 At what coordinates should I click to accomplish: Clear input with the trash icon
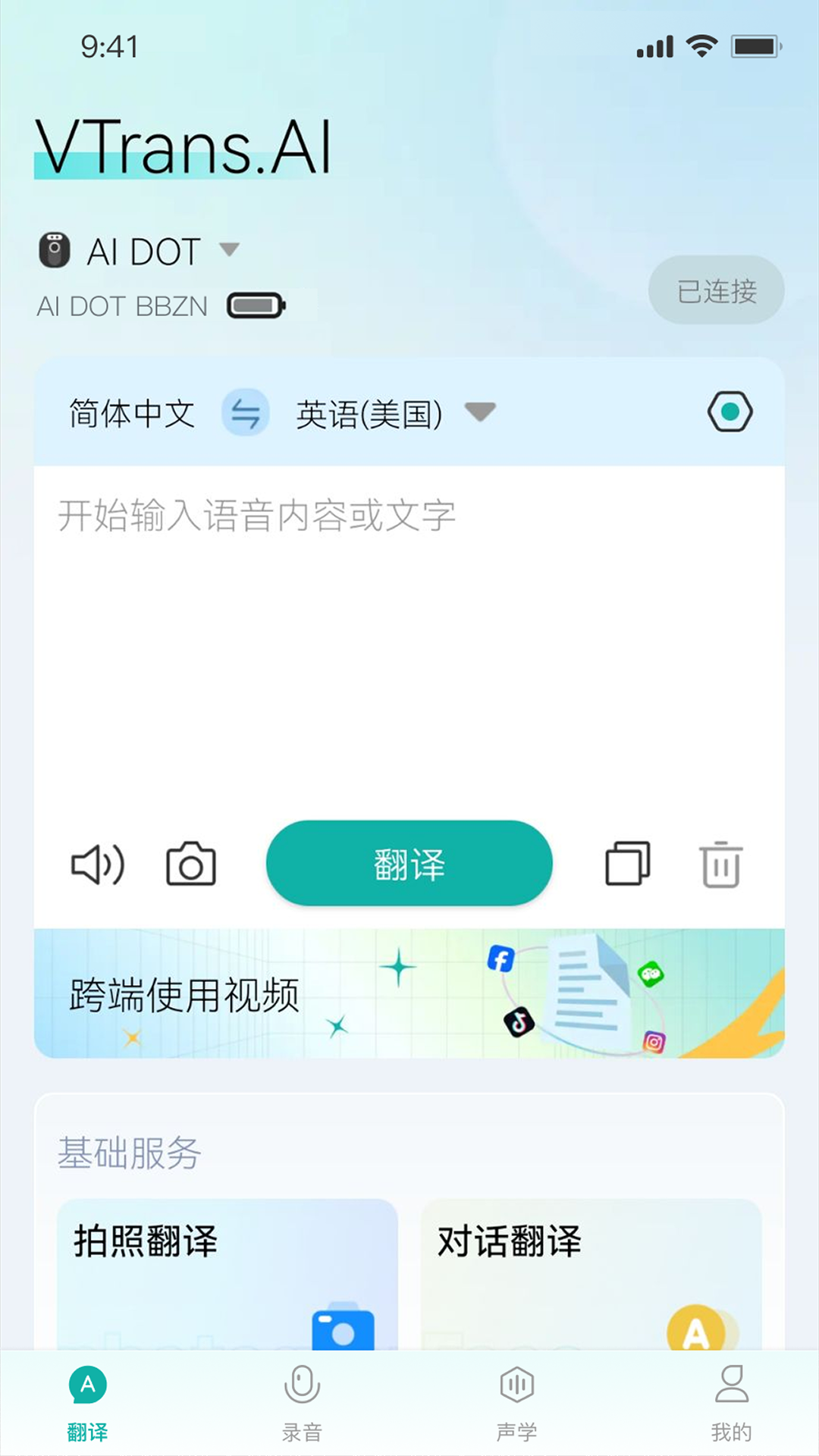719,864
